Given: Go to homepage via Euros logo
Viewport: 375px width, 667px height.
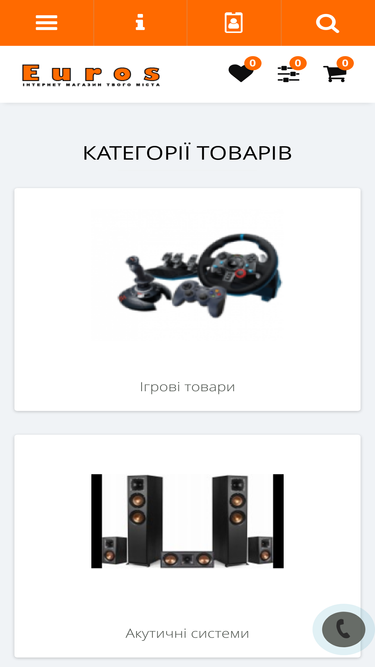Looking at the screenshot, I should pos(91,75).
